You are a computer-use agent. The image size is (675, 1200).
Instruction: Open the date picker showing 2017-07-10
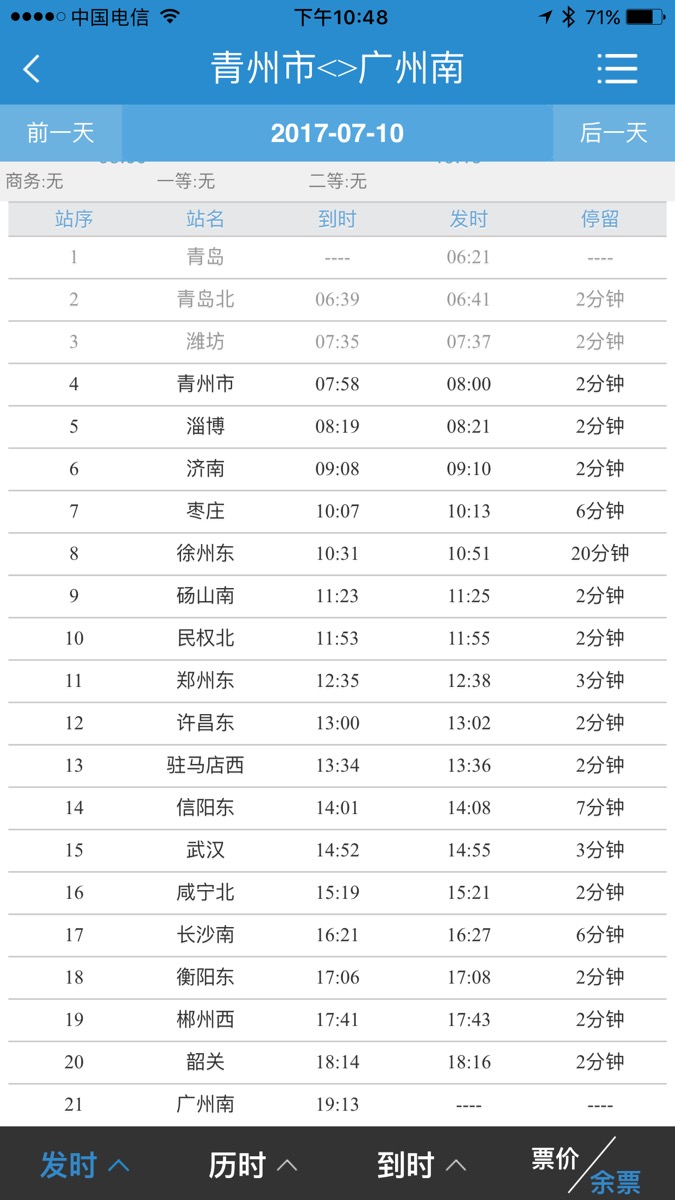point(337,133)
